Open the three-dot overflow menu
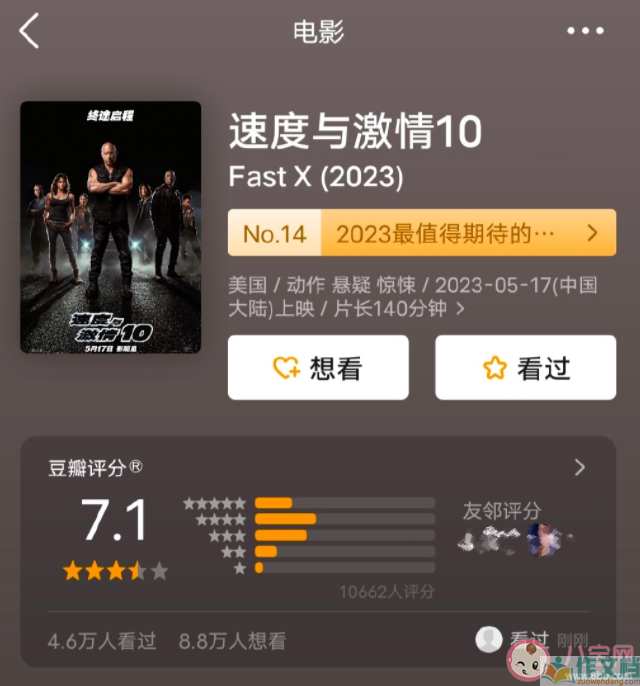Image resolution: width=640 pixels, height=686 pixels. click(x=585, y=31)
